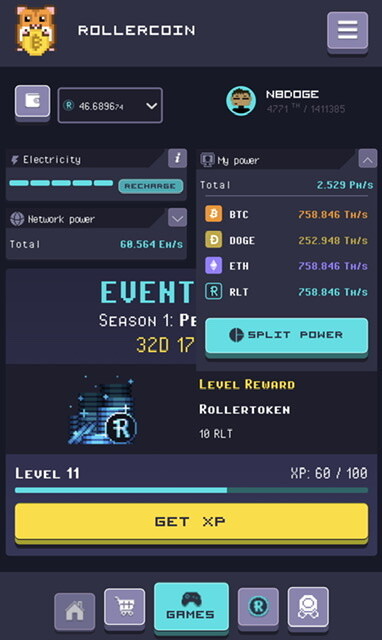Screen dimensions: 382x640
Task: Collapse the My power panel
Action: point(367,159)
